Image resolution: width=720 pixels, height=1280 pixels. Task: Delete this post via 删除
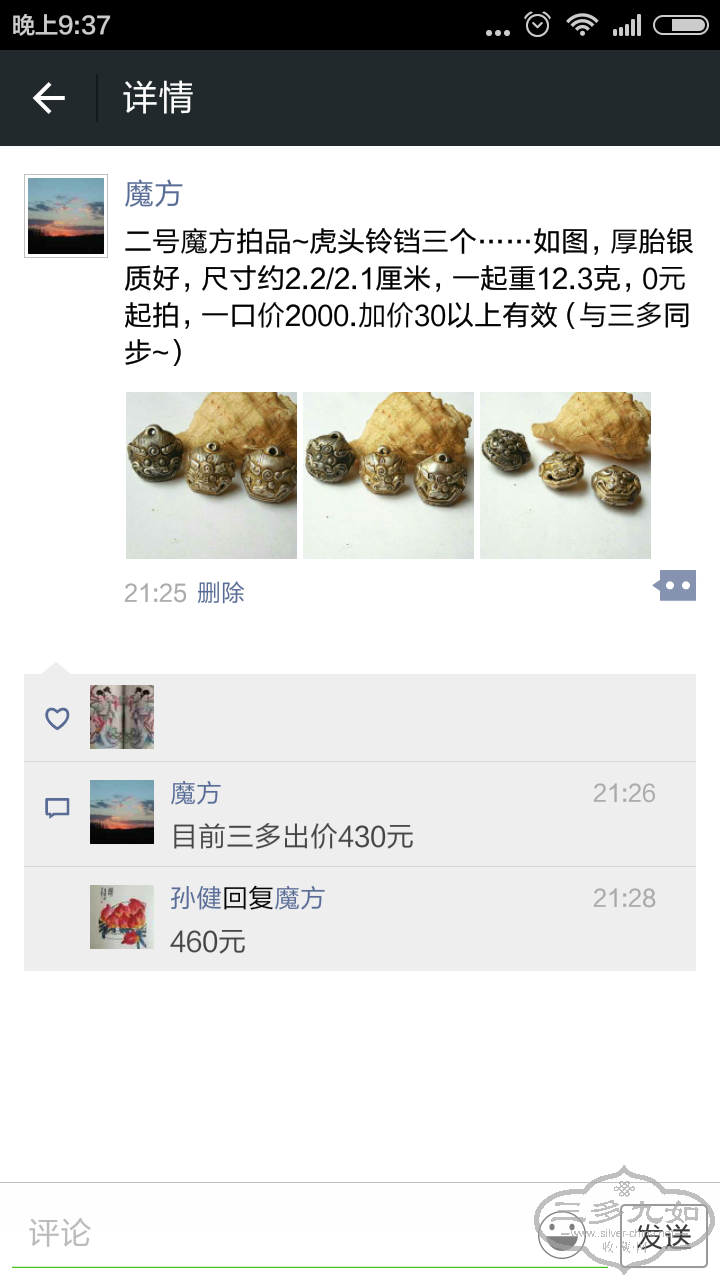click(x=221, y=593)
